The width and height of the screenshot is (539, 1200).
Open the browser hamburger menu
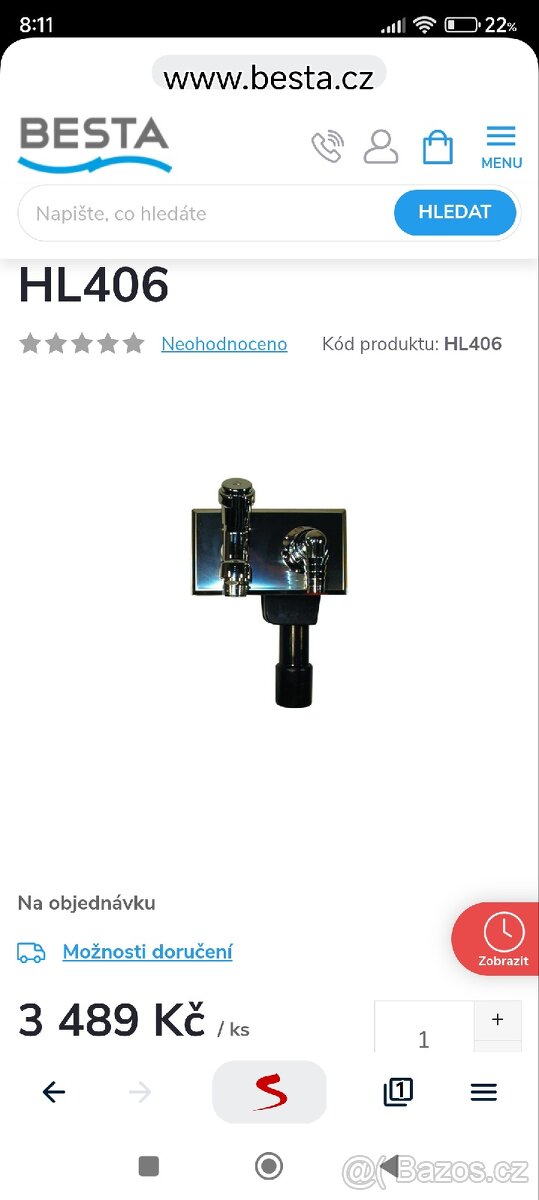coord(484,1092)
